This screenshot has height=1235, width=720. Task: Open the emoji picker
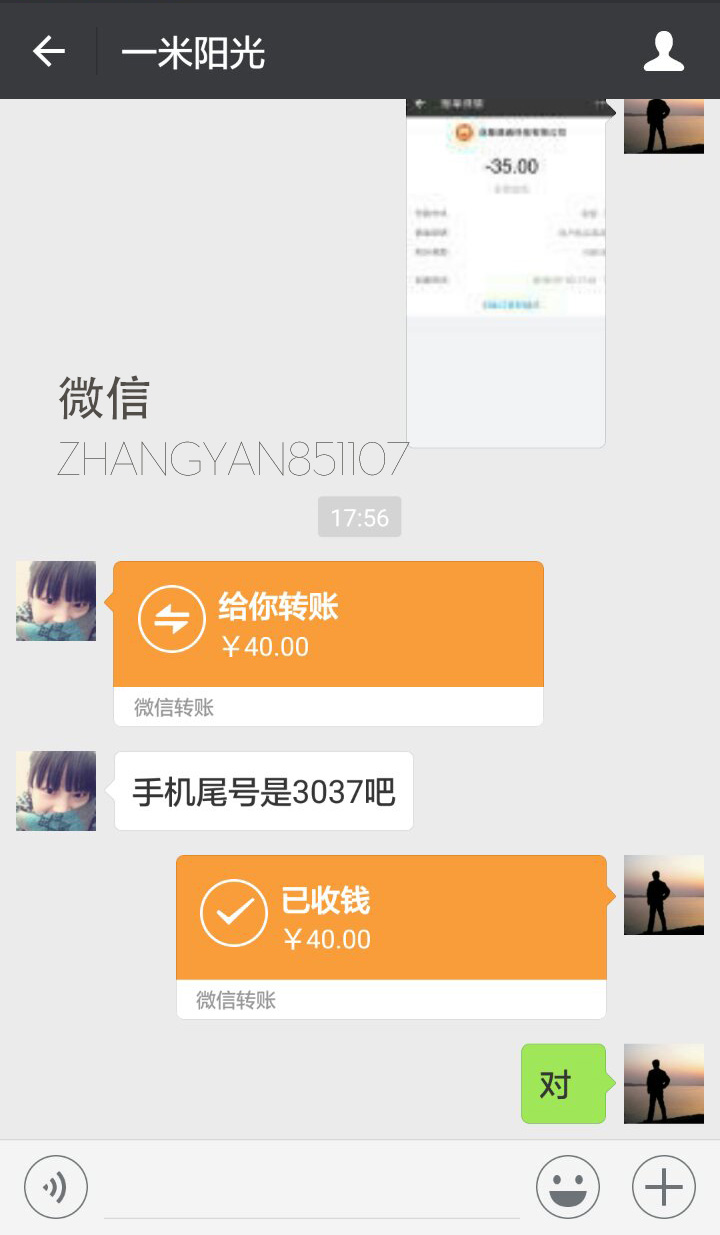(567, 1187)
